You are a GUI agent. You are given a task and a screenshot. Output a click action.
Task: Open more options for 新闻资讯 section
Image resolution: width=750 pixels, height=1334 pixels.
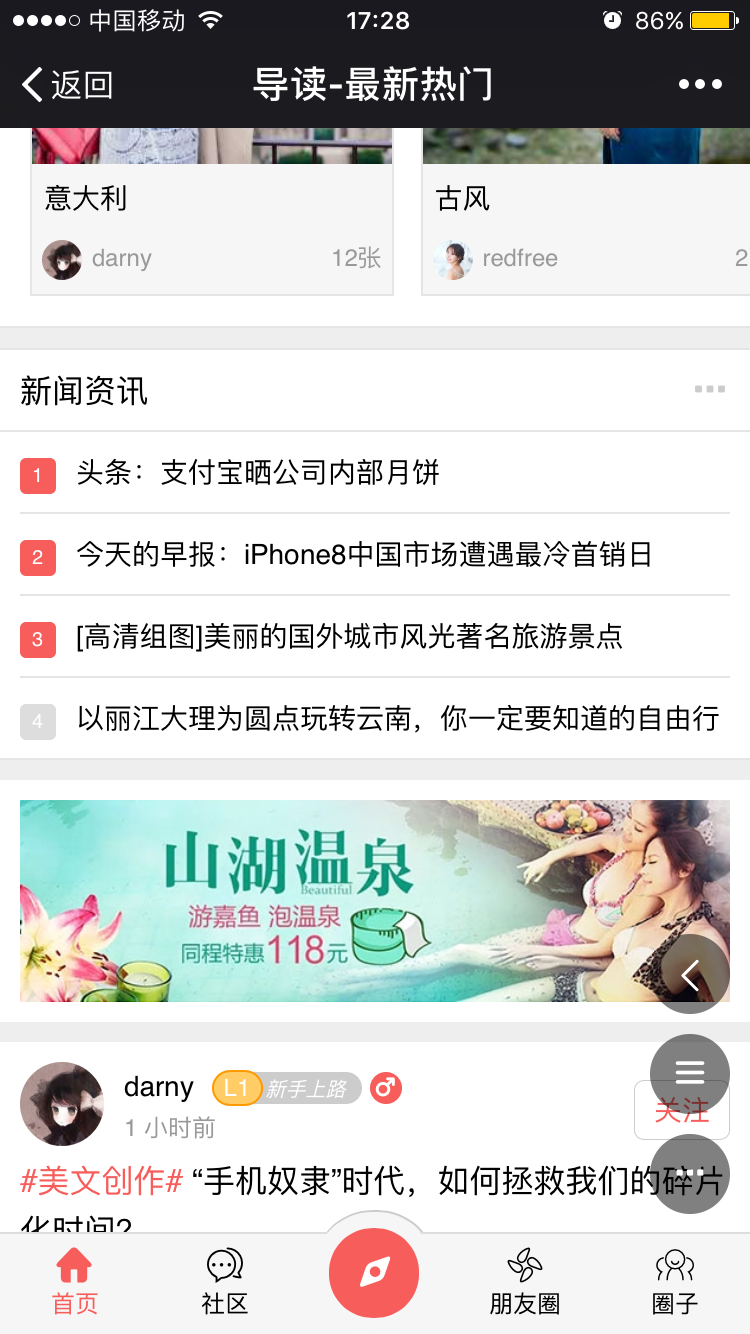709,390
